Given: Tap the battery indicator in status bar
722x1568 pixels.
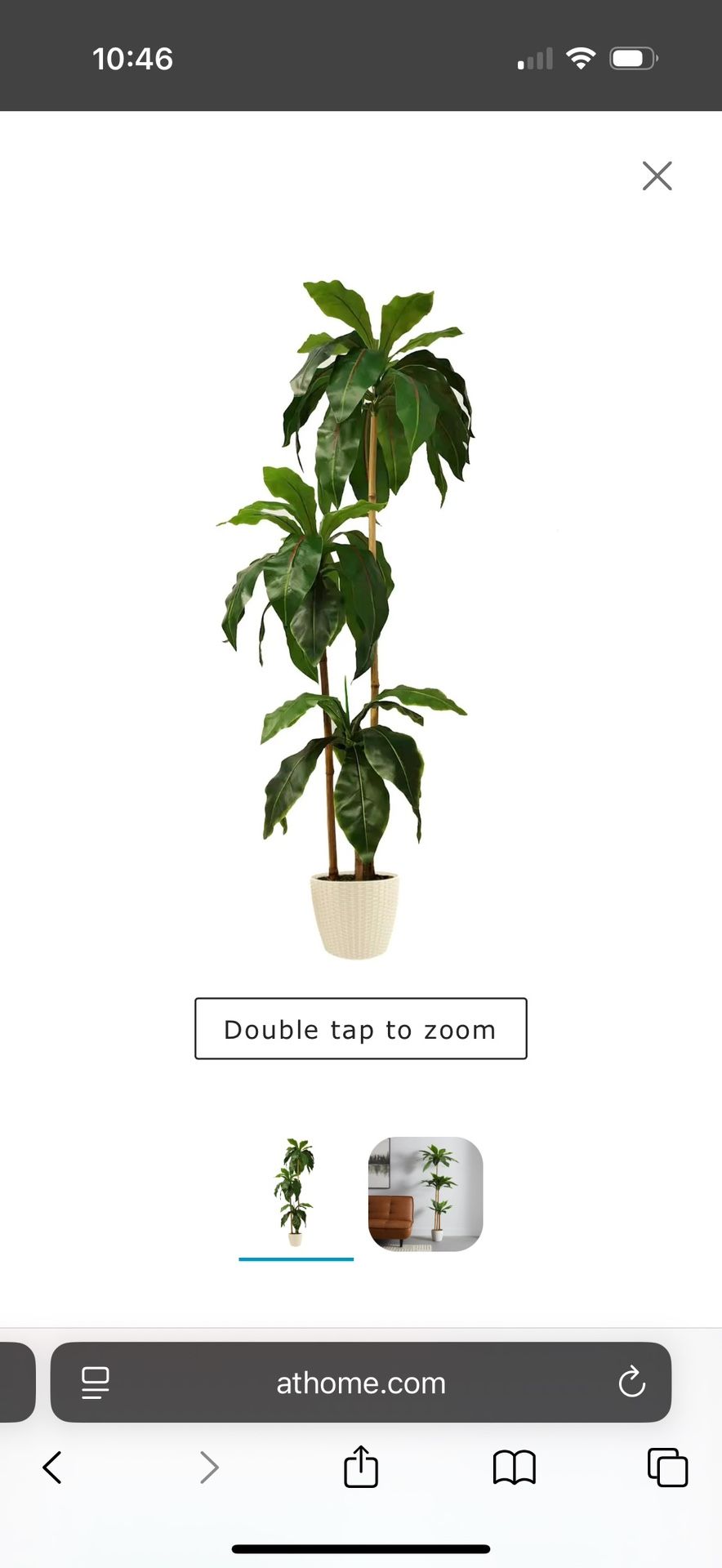Looking at the screenshot, I should 633,56.
